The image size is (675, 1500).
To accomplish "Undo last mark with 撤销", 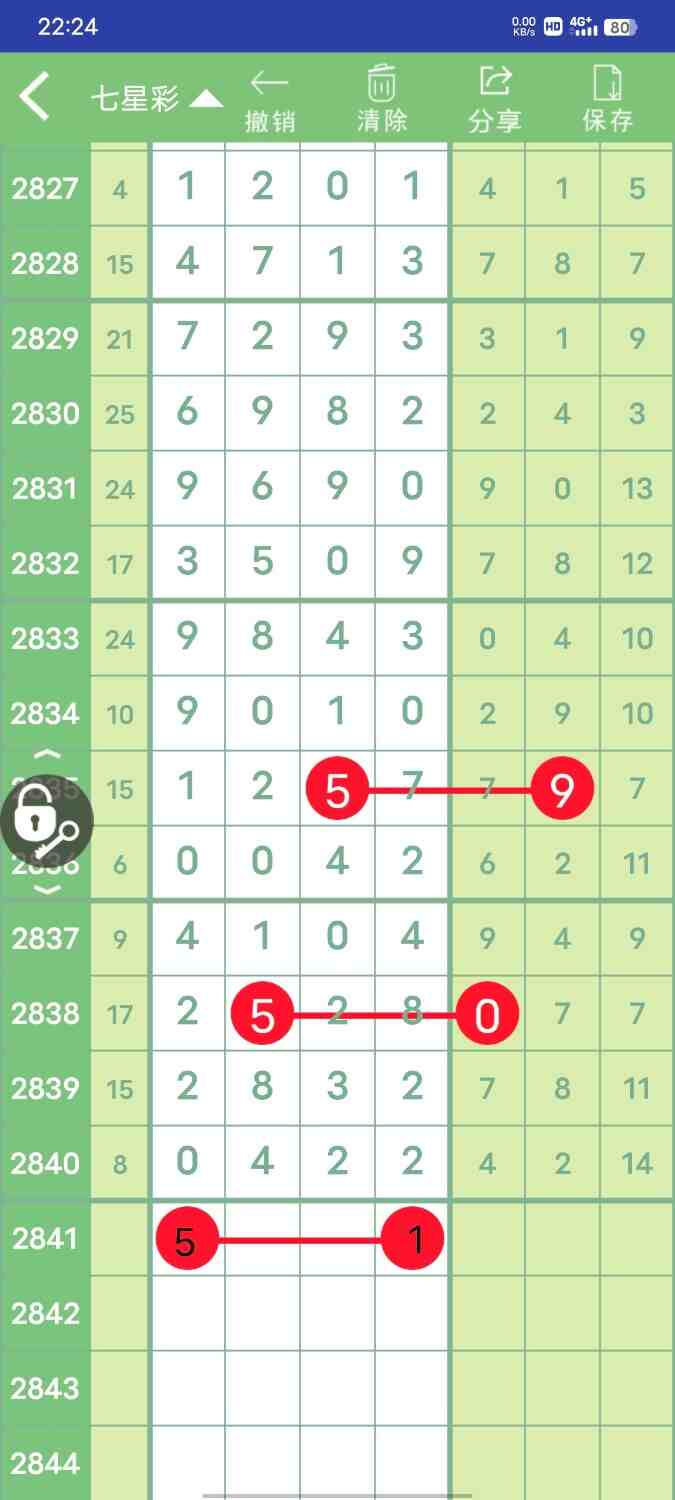I will pyautogui.click(x=270, y=100).
